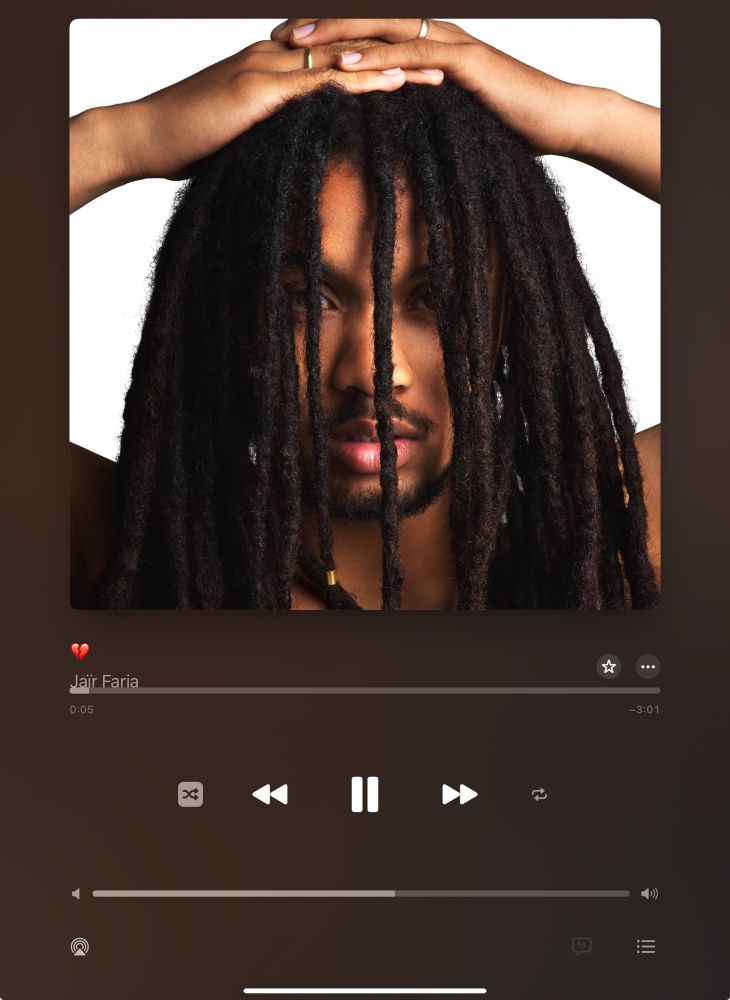Tap the max volume speaker icon
This screenshot has width=730, height=1000.
click(x=649, y=893)
